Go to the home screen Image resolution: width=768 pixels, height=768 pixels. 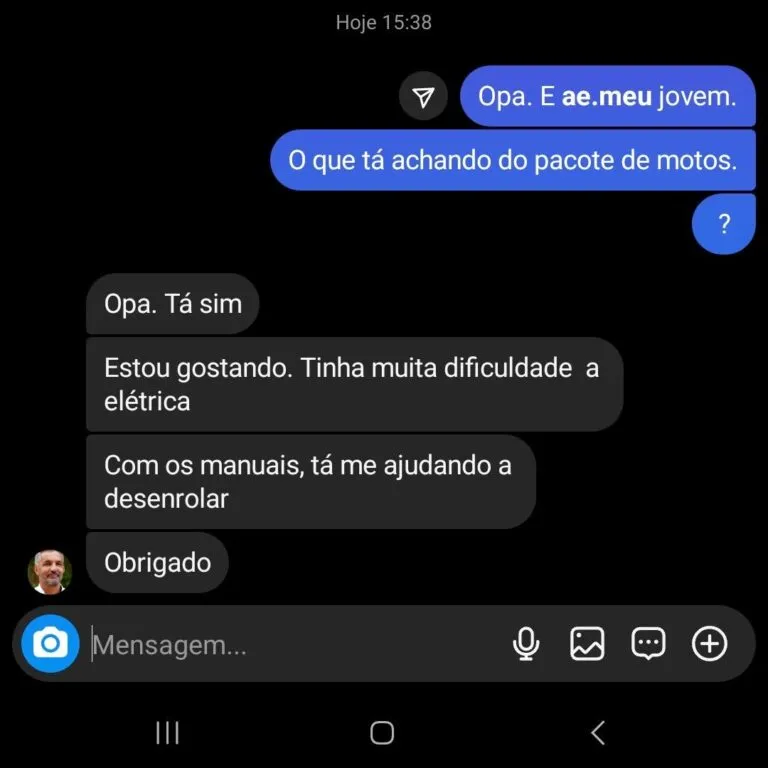(382, 733)
